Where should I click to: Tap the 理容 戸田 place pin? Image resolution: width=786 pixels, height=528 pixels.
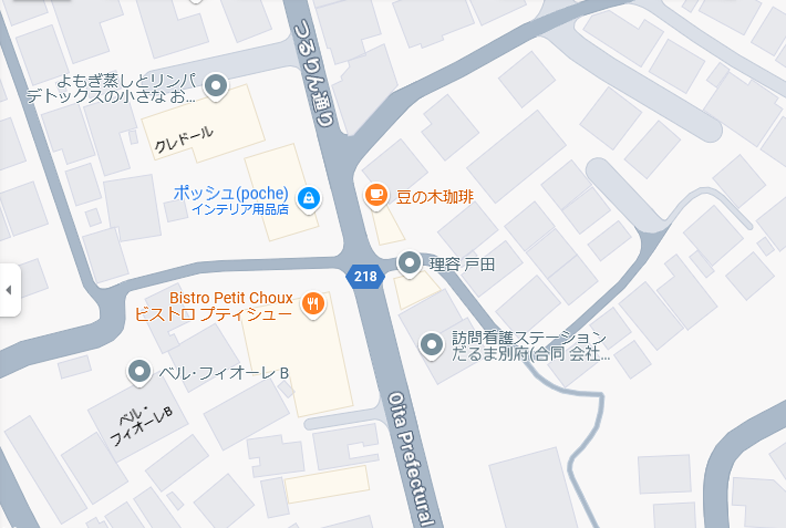pyautogui.click(x=410, y=264)
